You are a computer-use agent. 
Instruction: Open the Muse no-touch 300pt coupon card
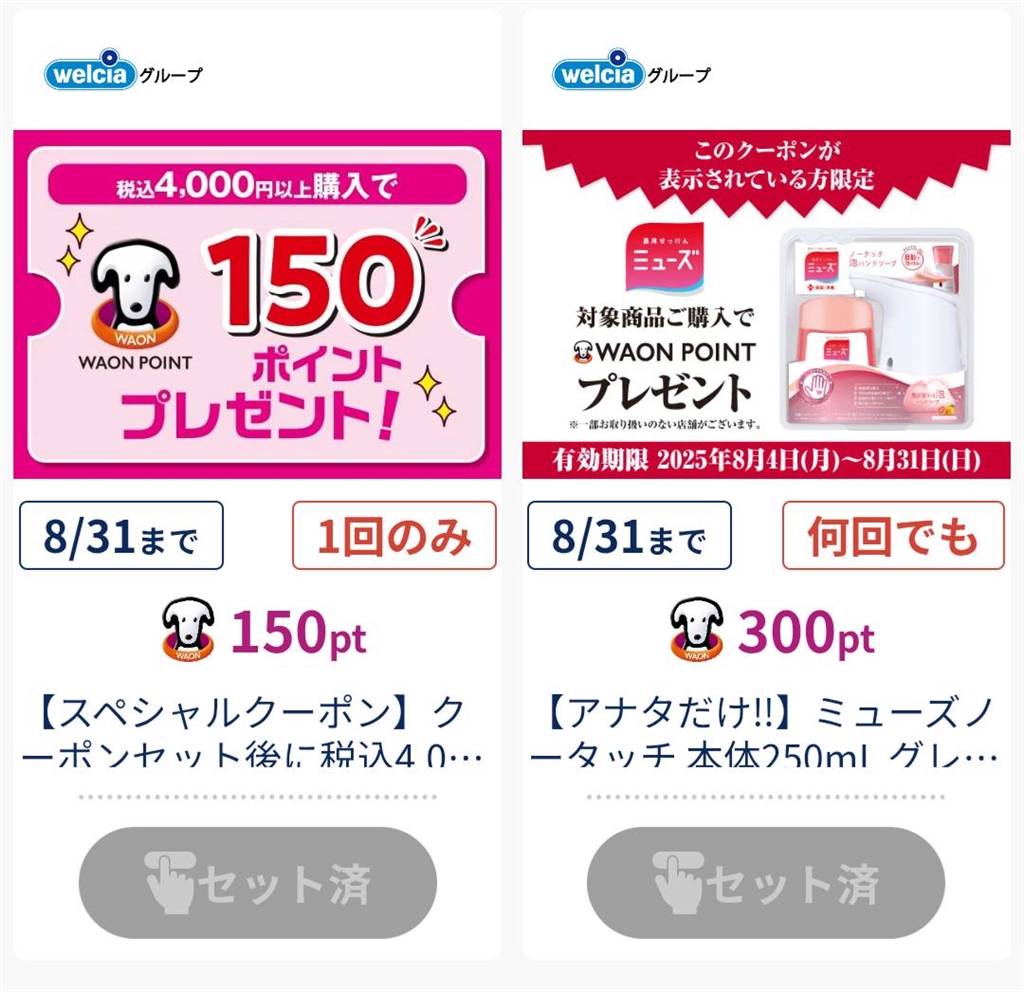click(765, 305)
